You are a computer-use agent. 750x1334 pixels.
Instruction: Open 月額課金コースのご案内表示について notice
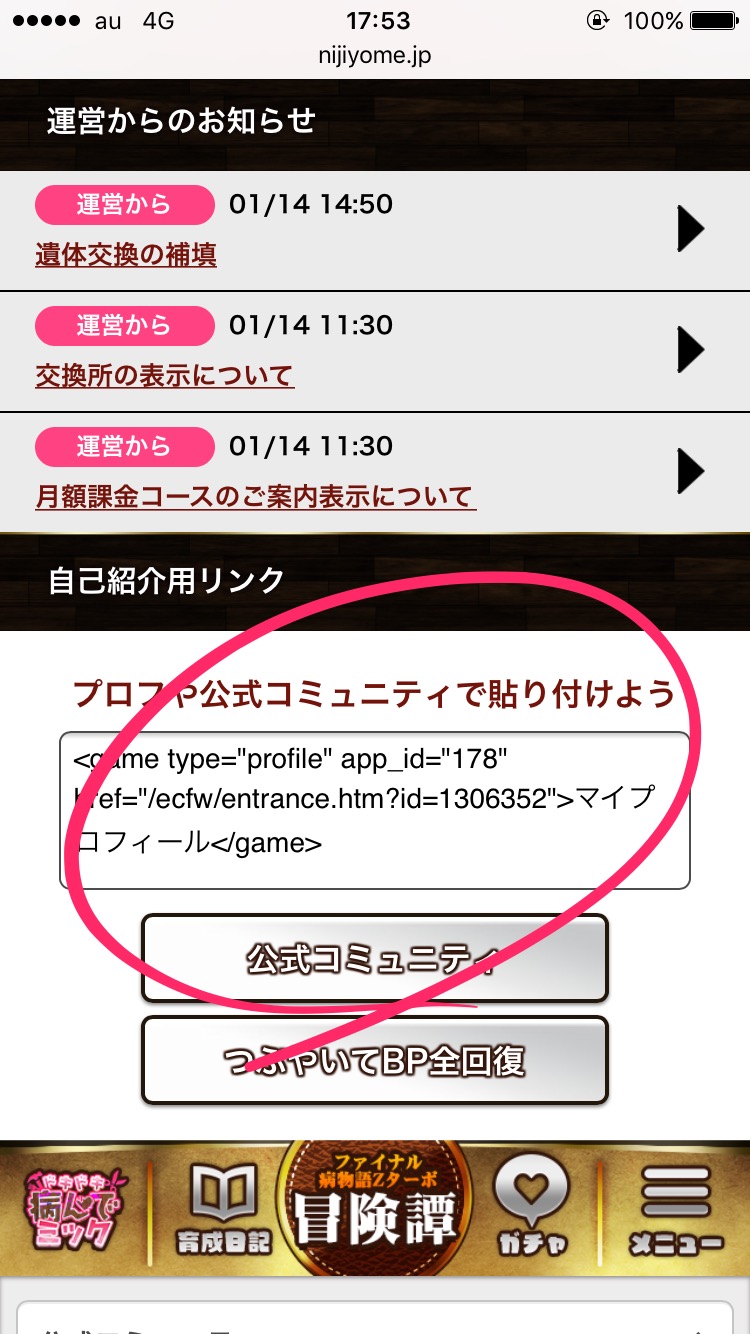(x=255, y=496)
